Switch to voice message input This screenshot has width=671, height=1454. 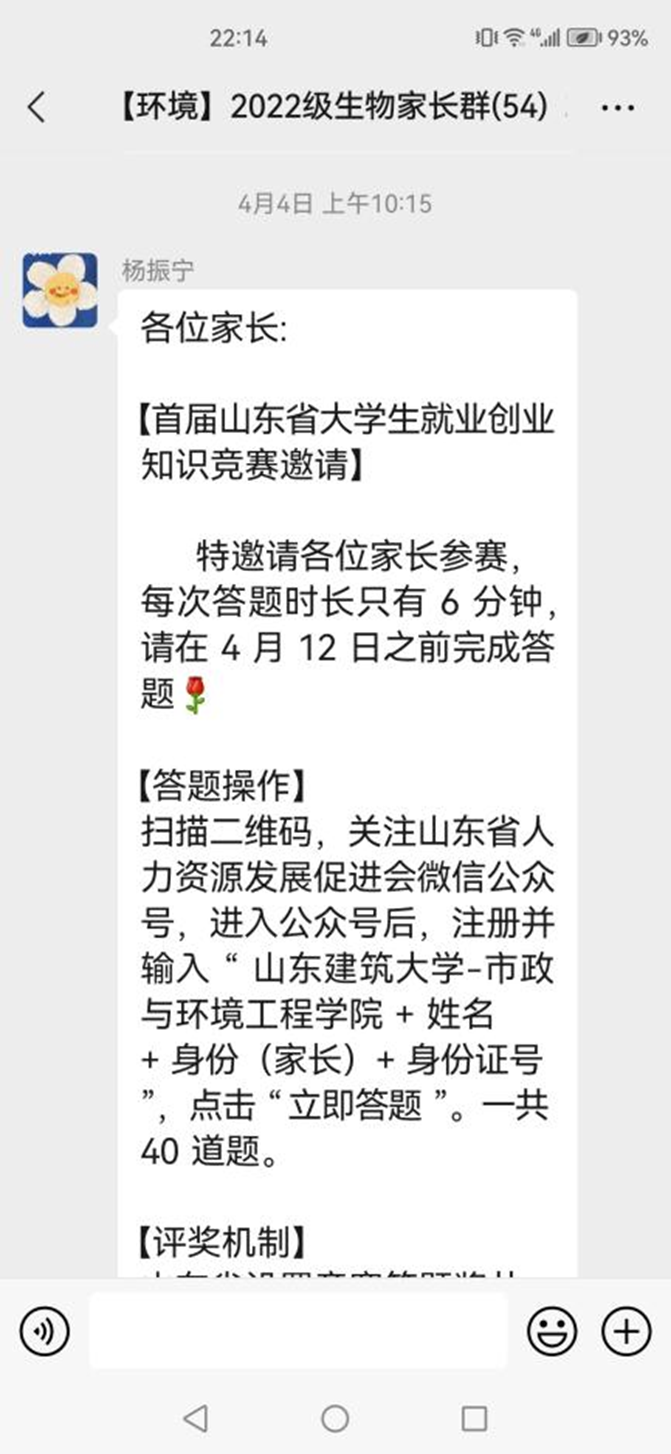point(45,1331)
